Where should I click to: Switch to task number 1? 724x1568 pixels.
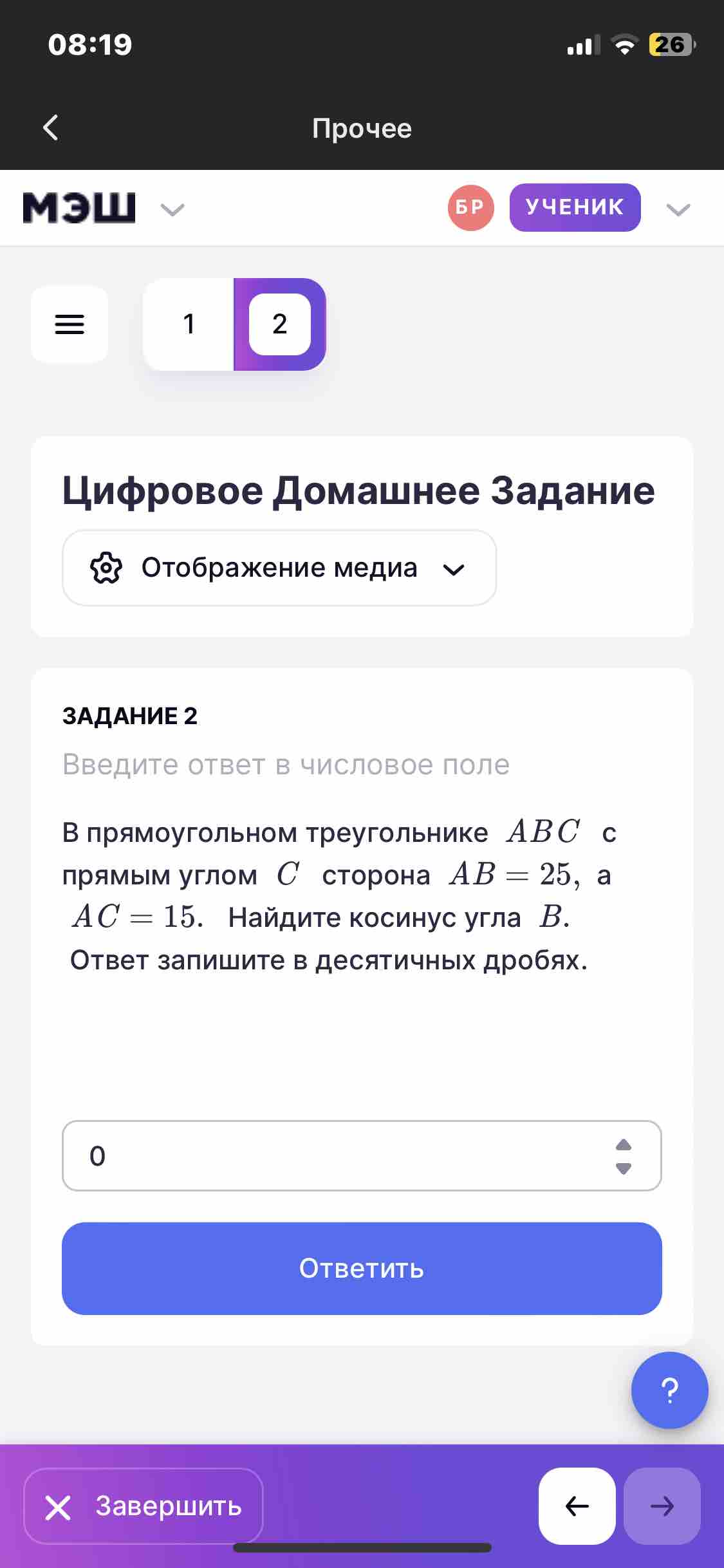coord(189,324)
